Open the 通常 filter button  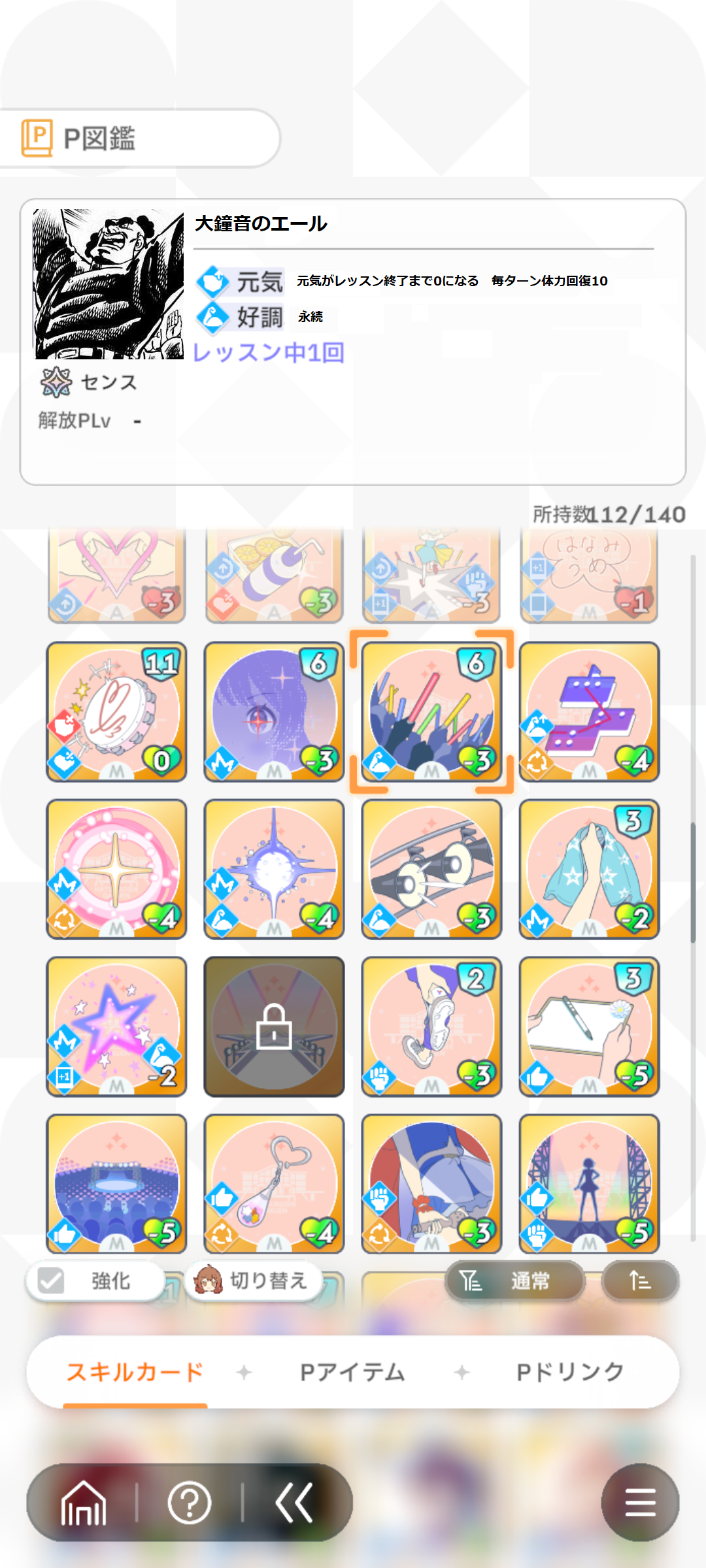click(514, 1281)
